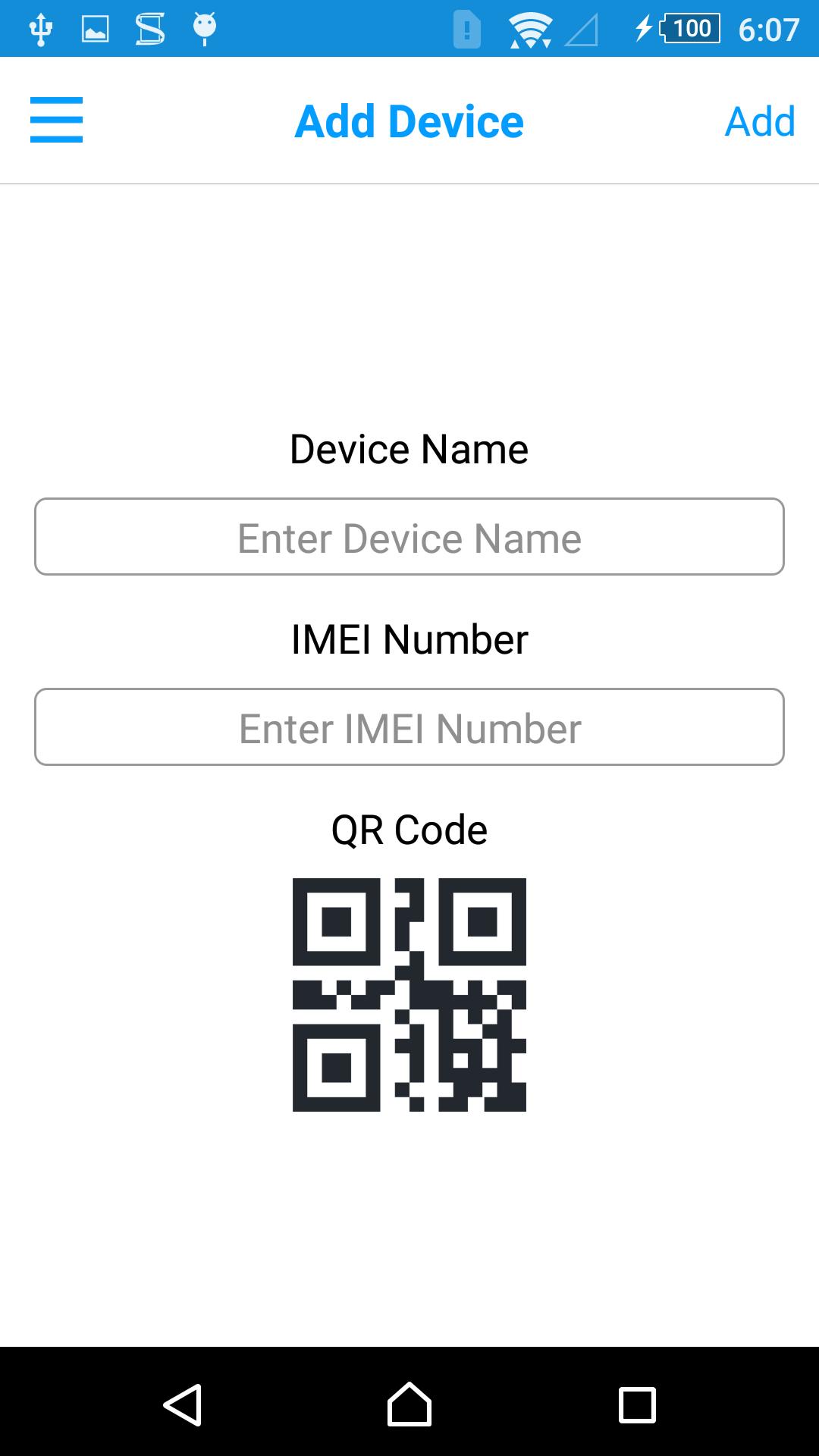Go to the home screen
This screenshot has width=819, height=1456.
coord(409,1405)
